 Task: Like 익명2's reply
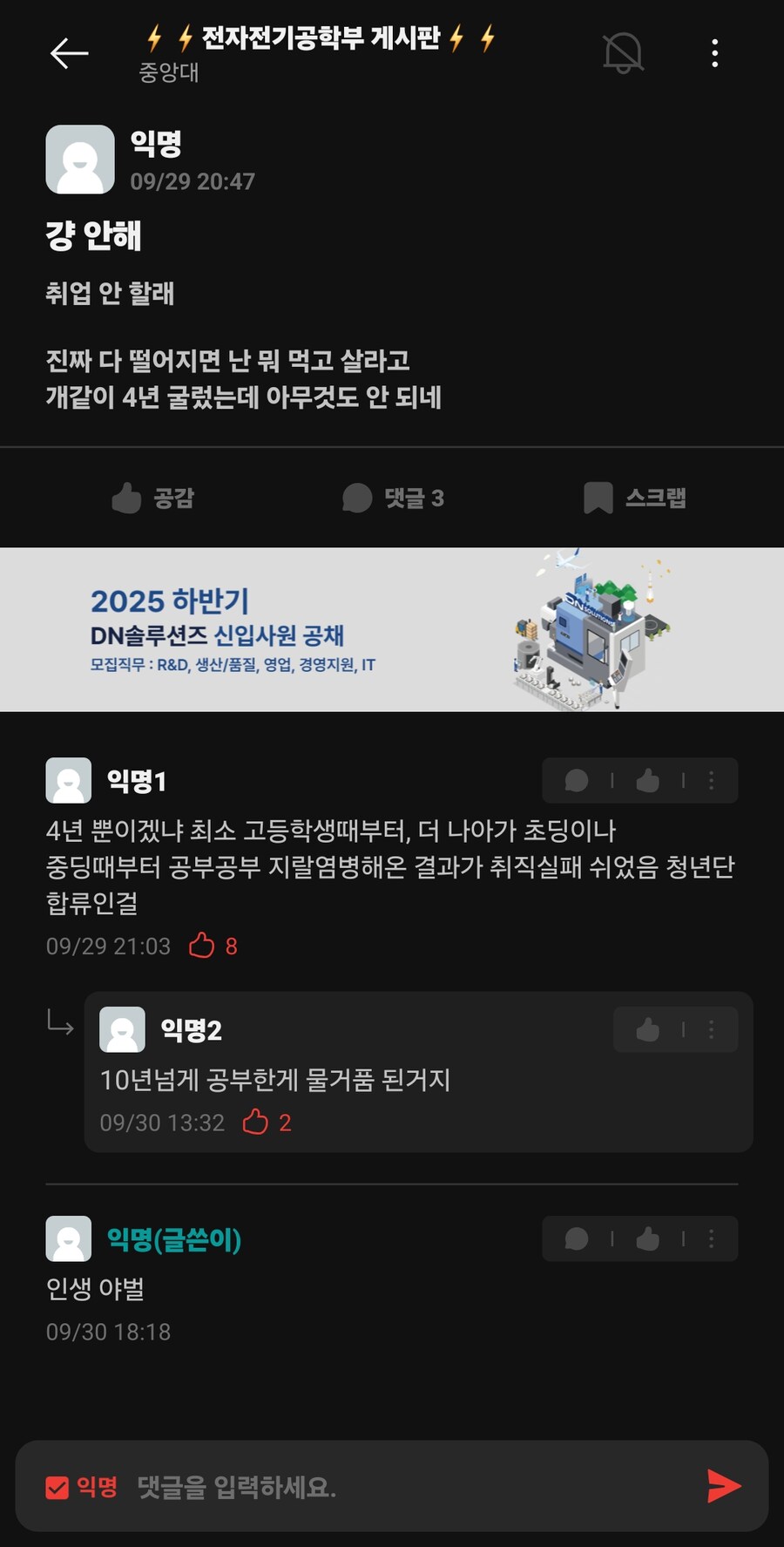tap(647, 1029)
